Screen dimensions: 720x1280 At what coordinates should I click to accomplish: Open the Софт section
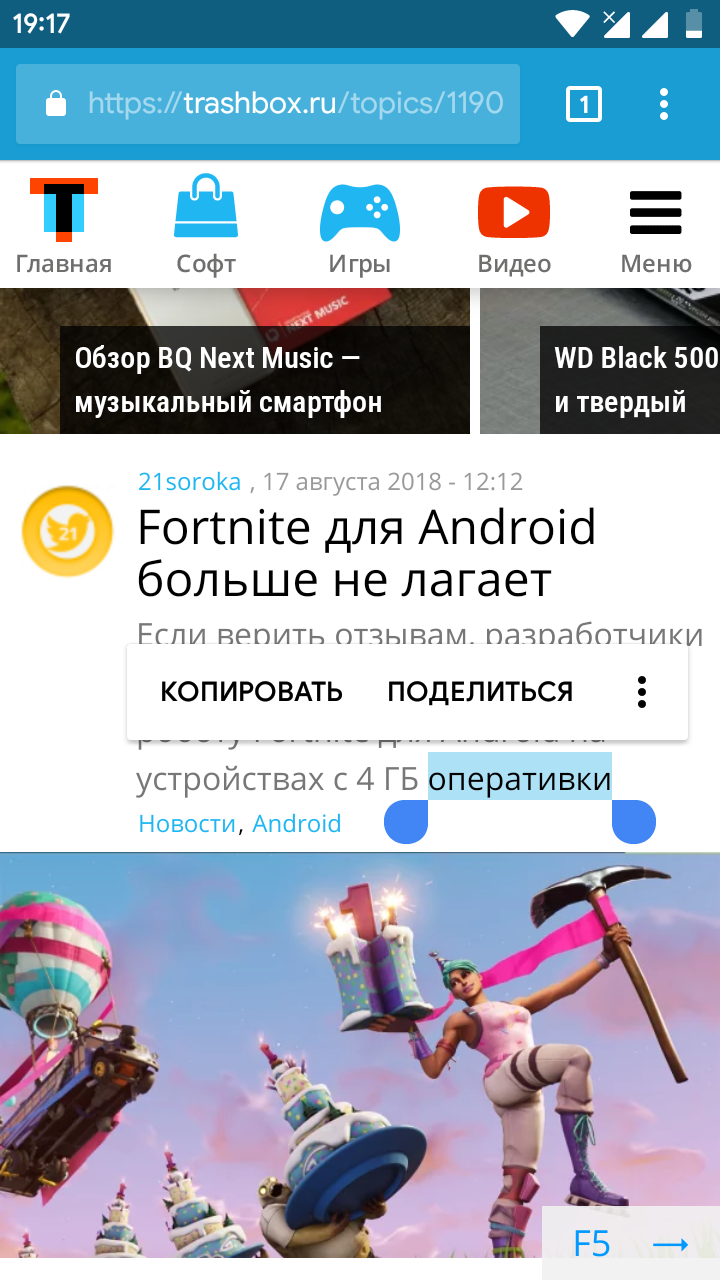pyautogui.click(x=206, y=228)
